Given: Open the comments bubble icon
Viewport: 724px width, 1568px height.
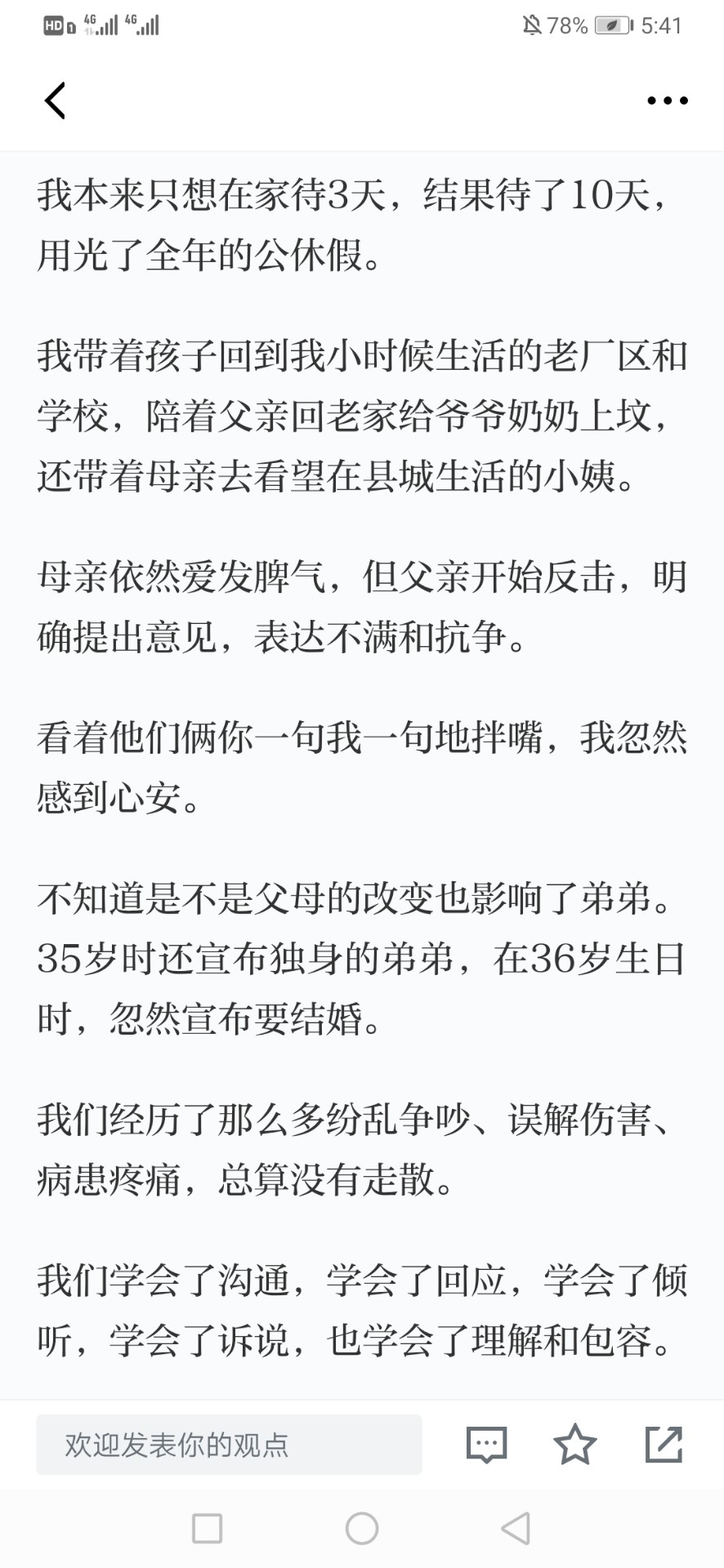Looking at the screenshot, I should (487, 1445).
